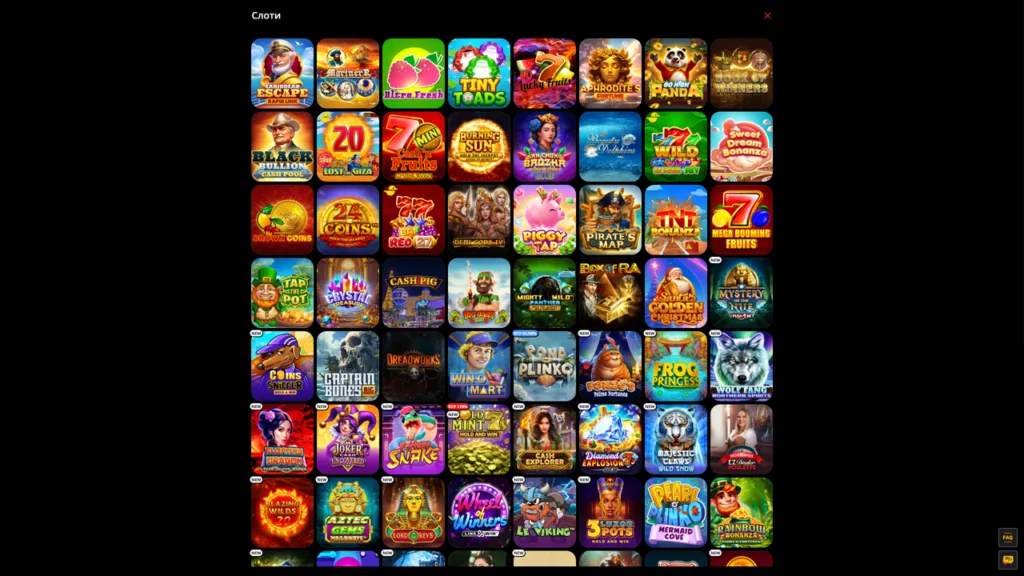1024x576 pixels.
Task: Open the Captain Bones slot
Action: 348,366
